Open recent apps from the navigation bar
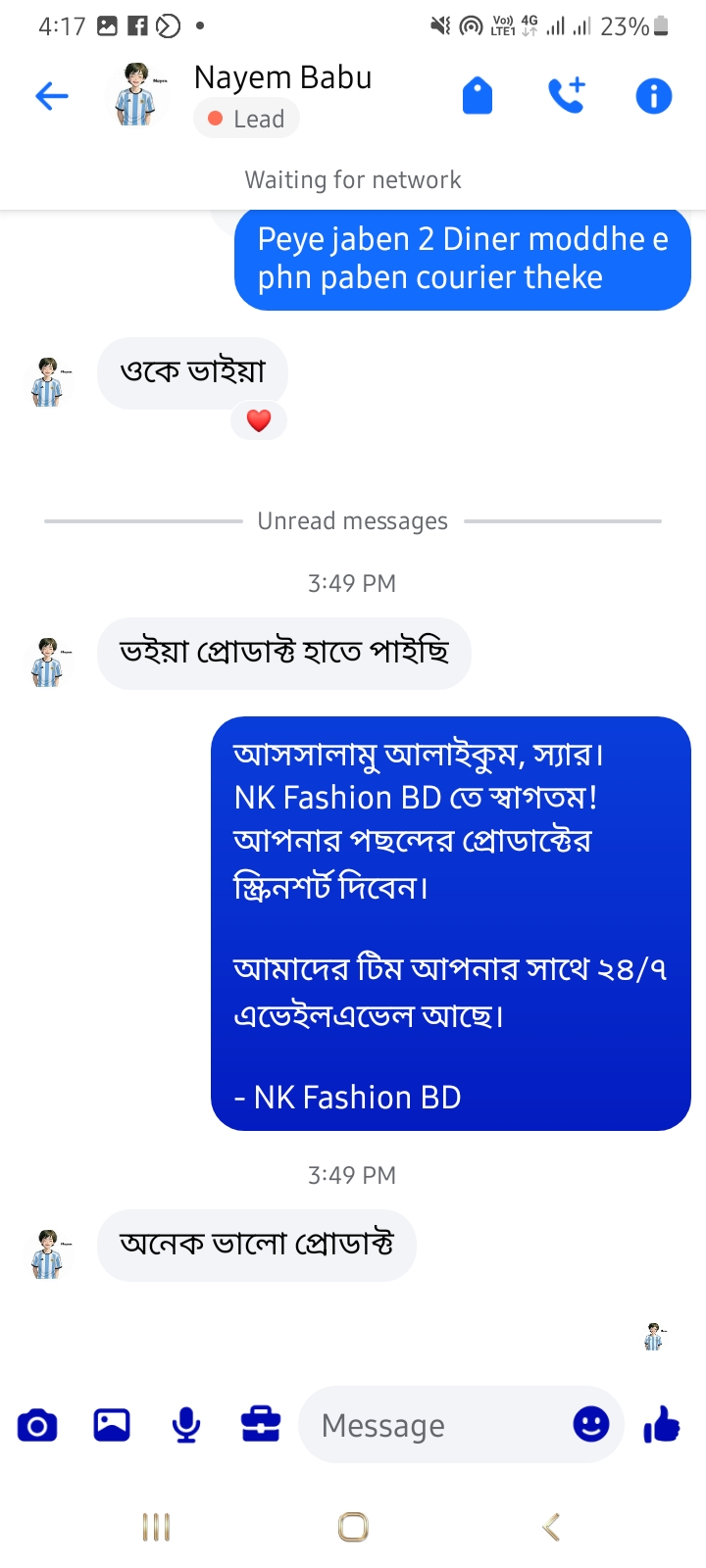The width and height of the screenshot is (706, 1568). click(x=155, y=1526)
